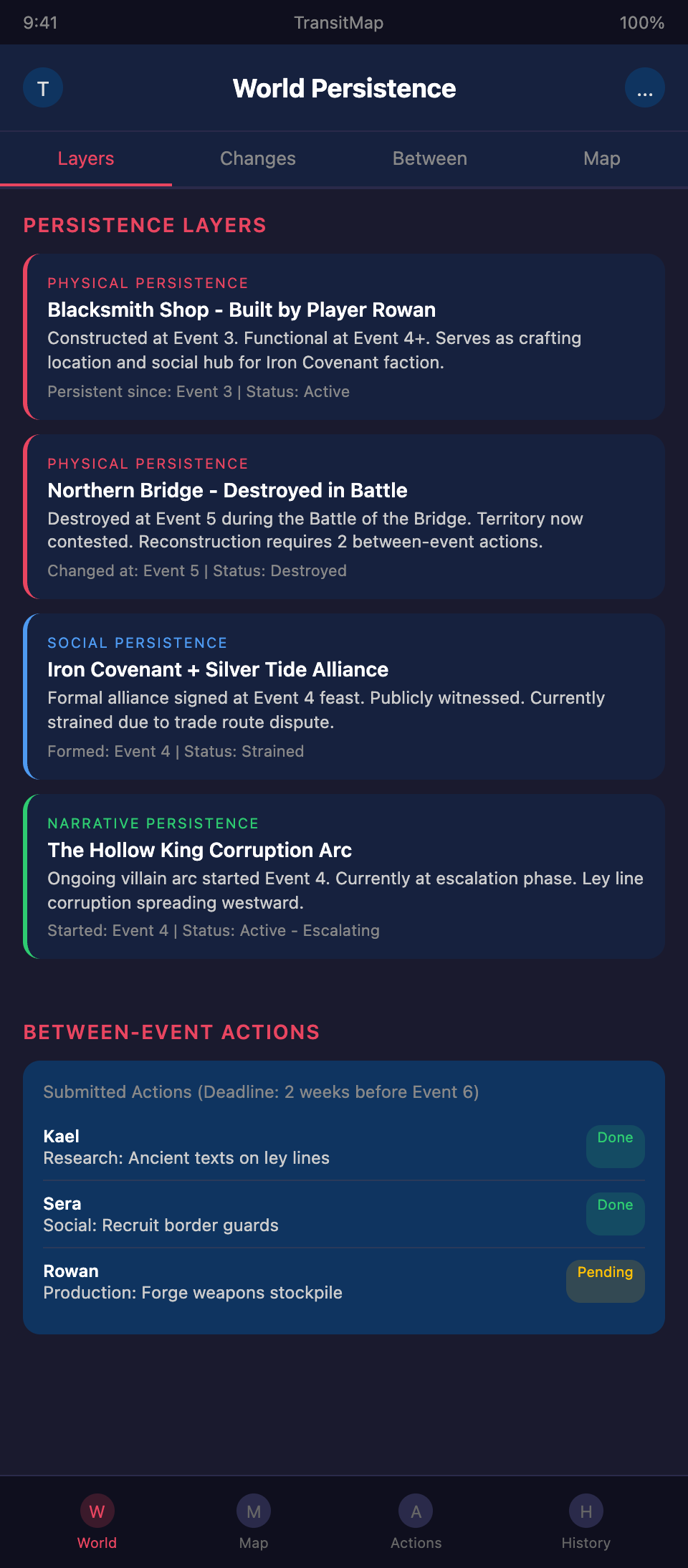Screen dimensions: 688x1568
Task: Open the Northern Bridge card
Action: point(344,516)
